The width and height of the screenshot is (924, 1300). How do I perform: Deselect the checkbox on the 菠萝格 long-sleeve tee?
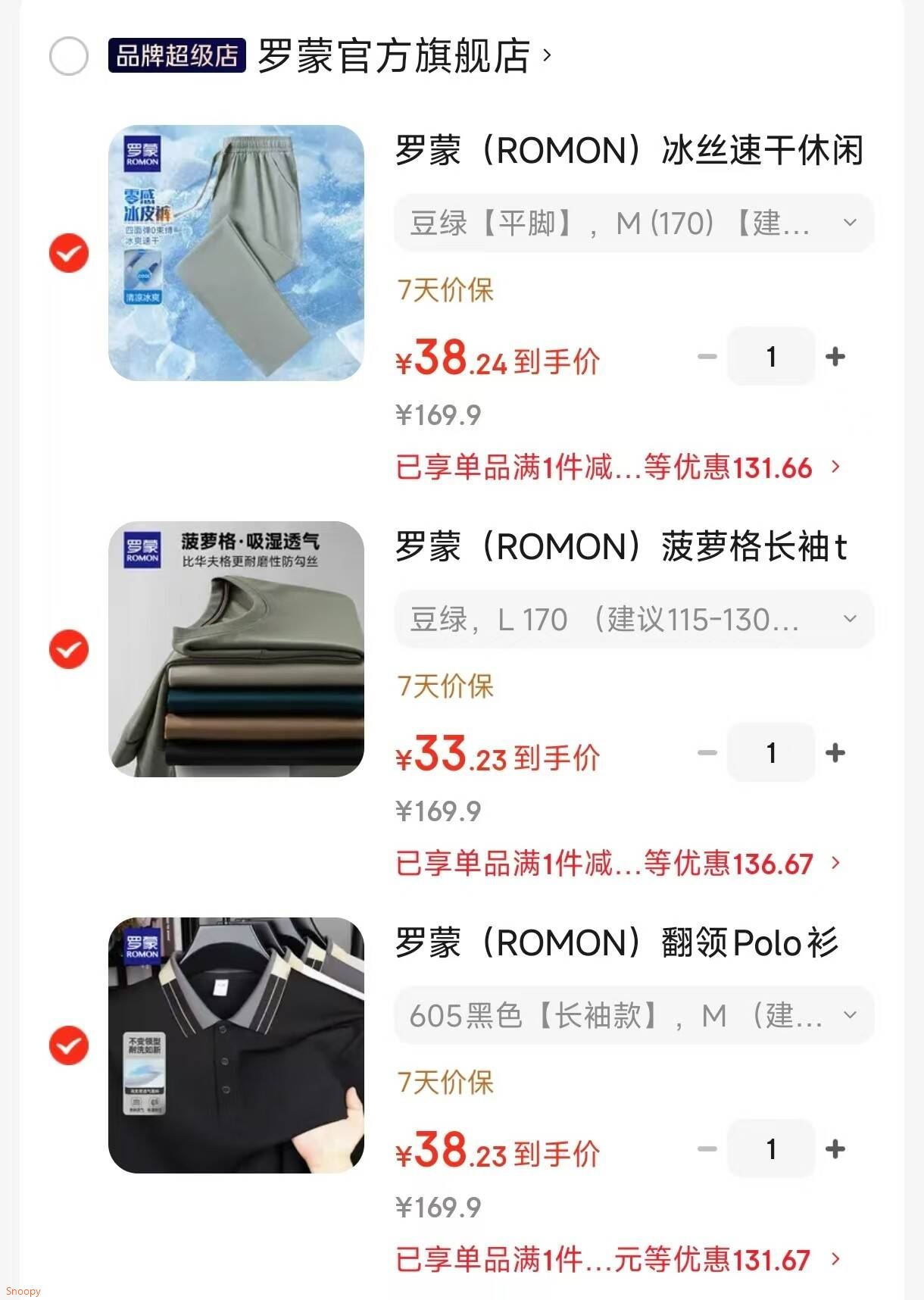[x=68, y=648]
